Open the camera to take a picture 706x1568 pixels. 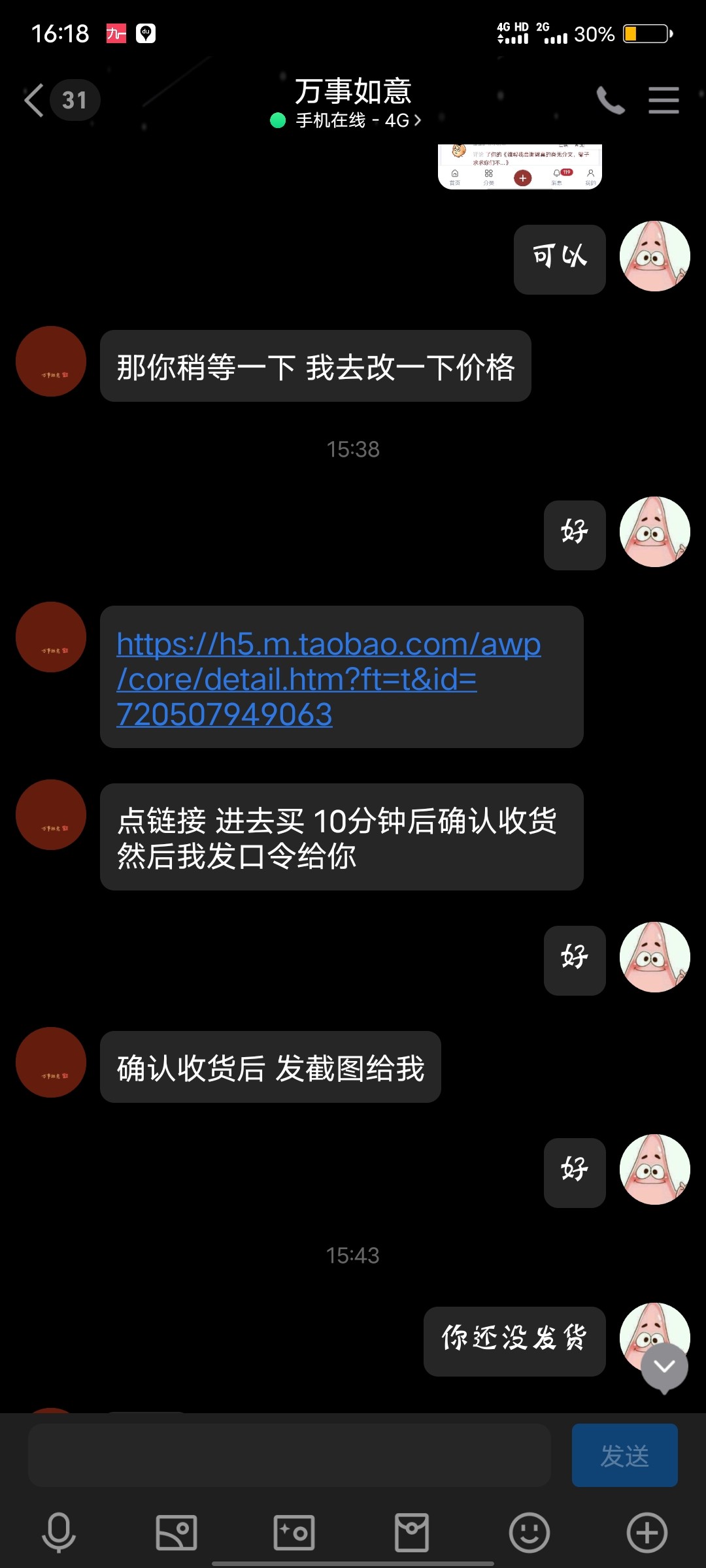click(294, 1532)
